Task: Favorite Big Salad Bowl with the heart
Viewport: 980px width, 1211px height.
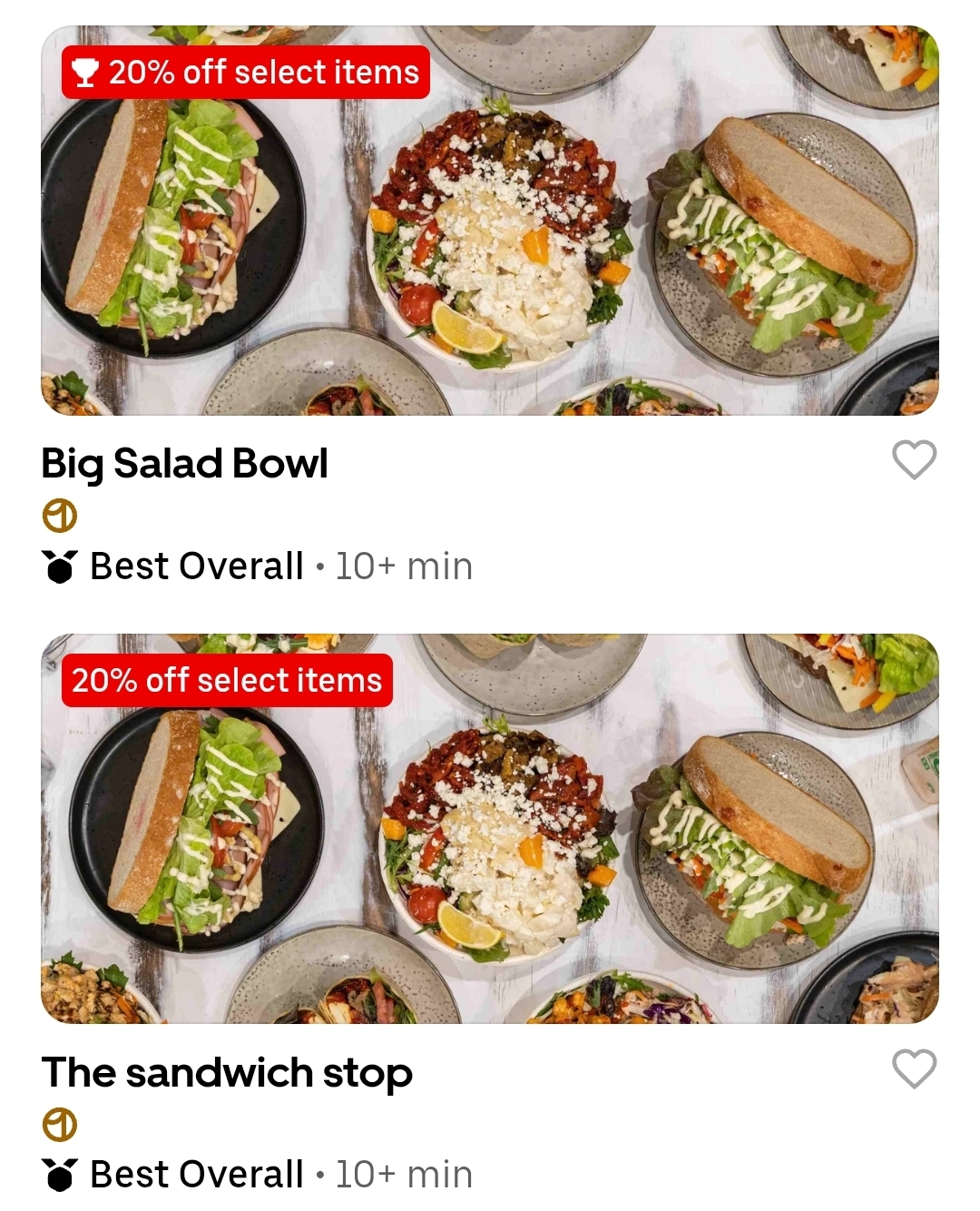Action: point(914,459)
